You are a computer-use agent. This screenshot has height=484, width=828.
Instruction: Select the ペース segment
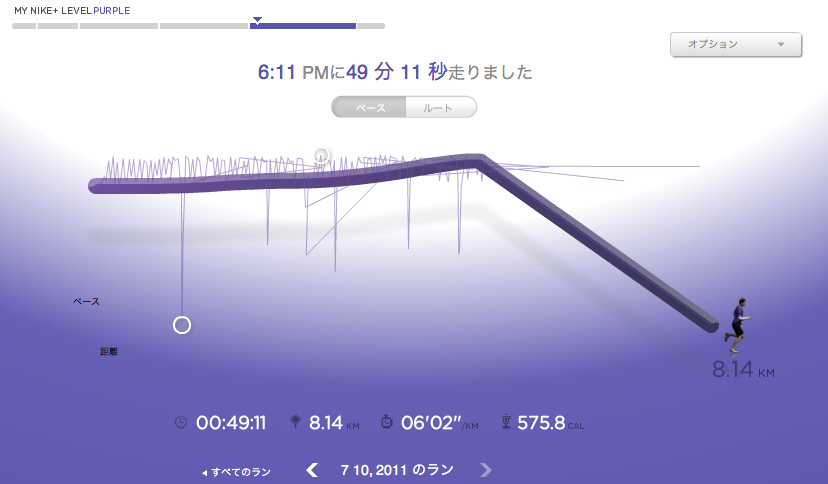(x=369, y=107)
